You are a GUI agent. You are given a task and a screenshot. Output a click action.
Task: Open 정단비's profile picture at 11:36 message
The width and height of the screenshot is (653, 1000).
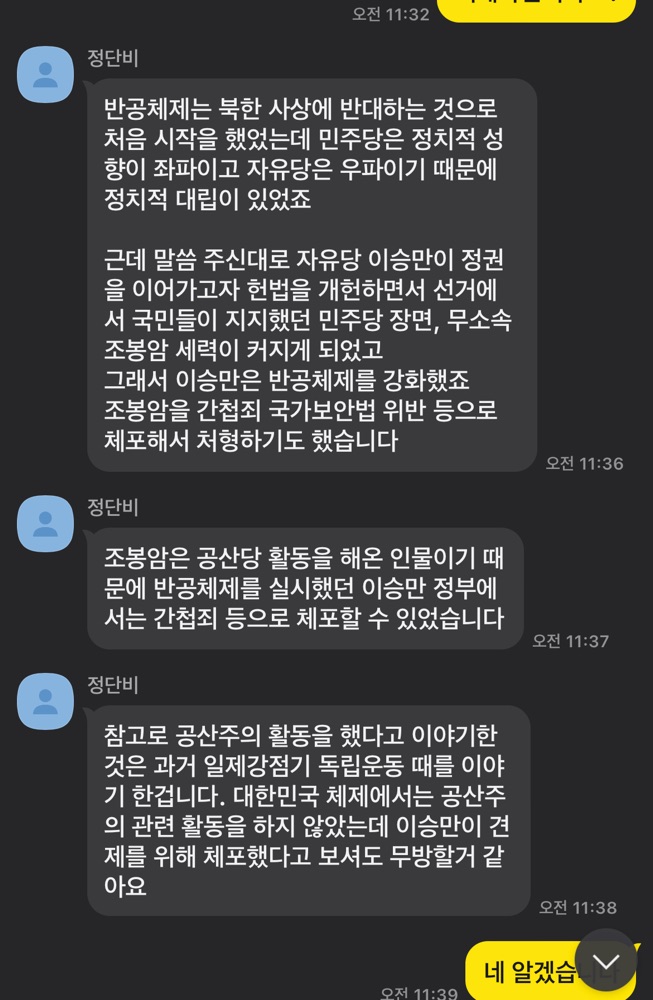point(45,75)
